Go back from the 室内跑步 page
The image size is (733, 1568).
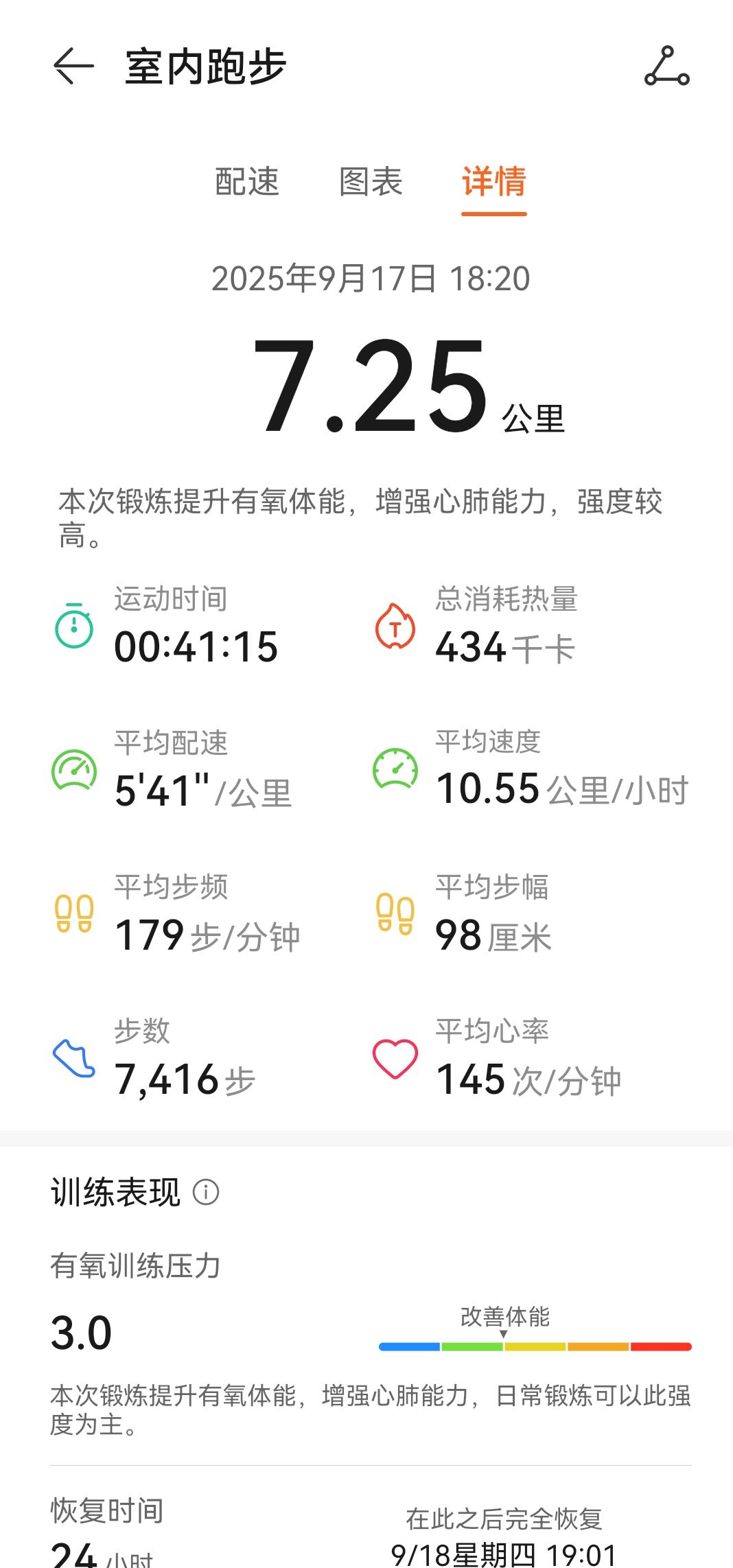[x=73, y=67]
